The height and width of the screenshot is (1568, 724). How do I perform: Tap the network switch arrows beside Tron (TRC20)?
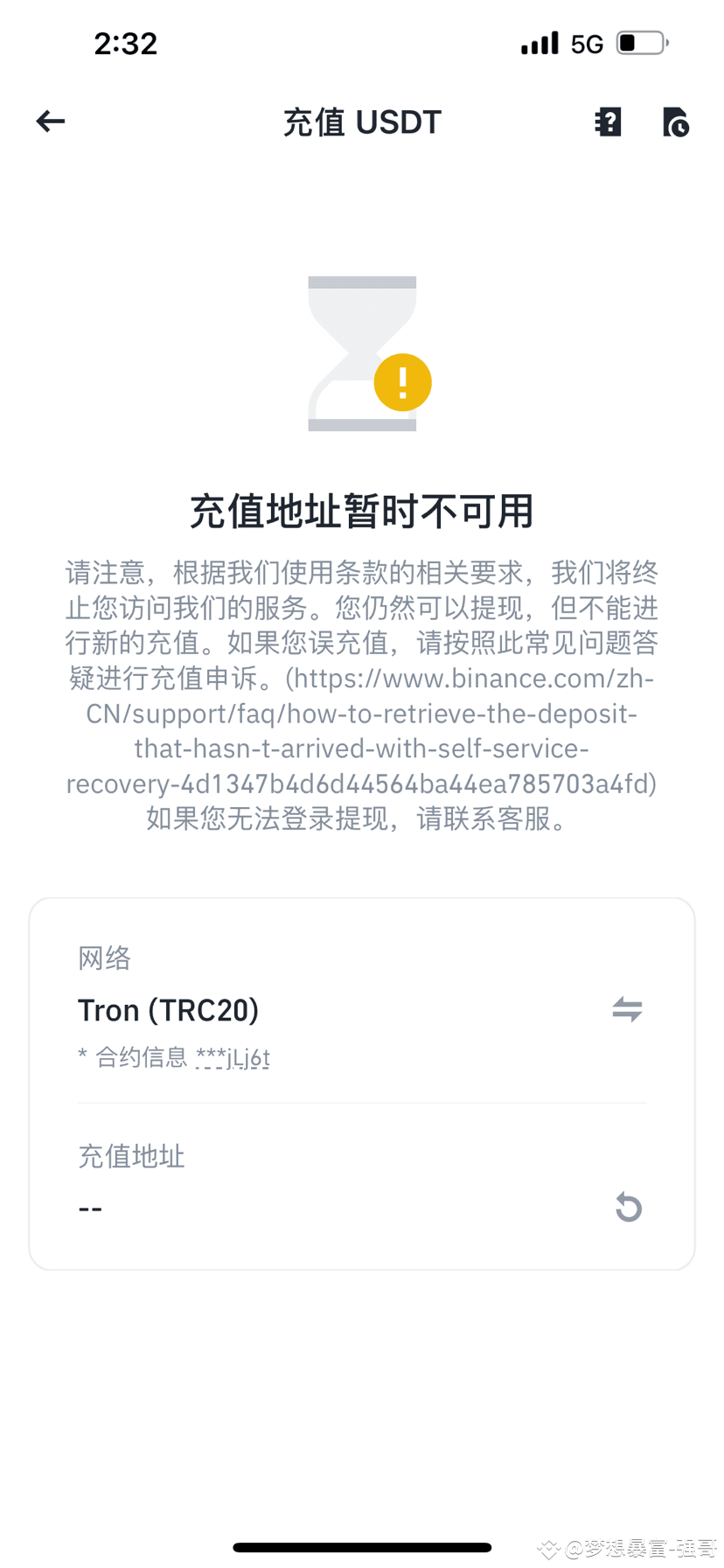(x=627, y=1010)
